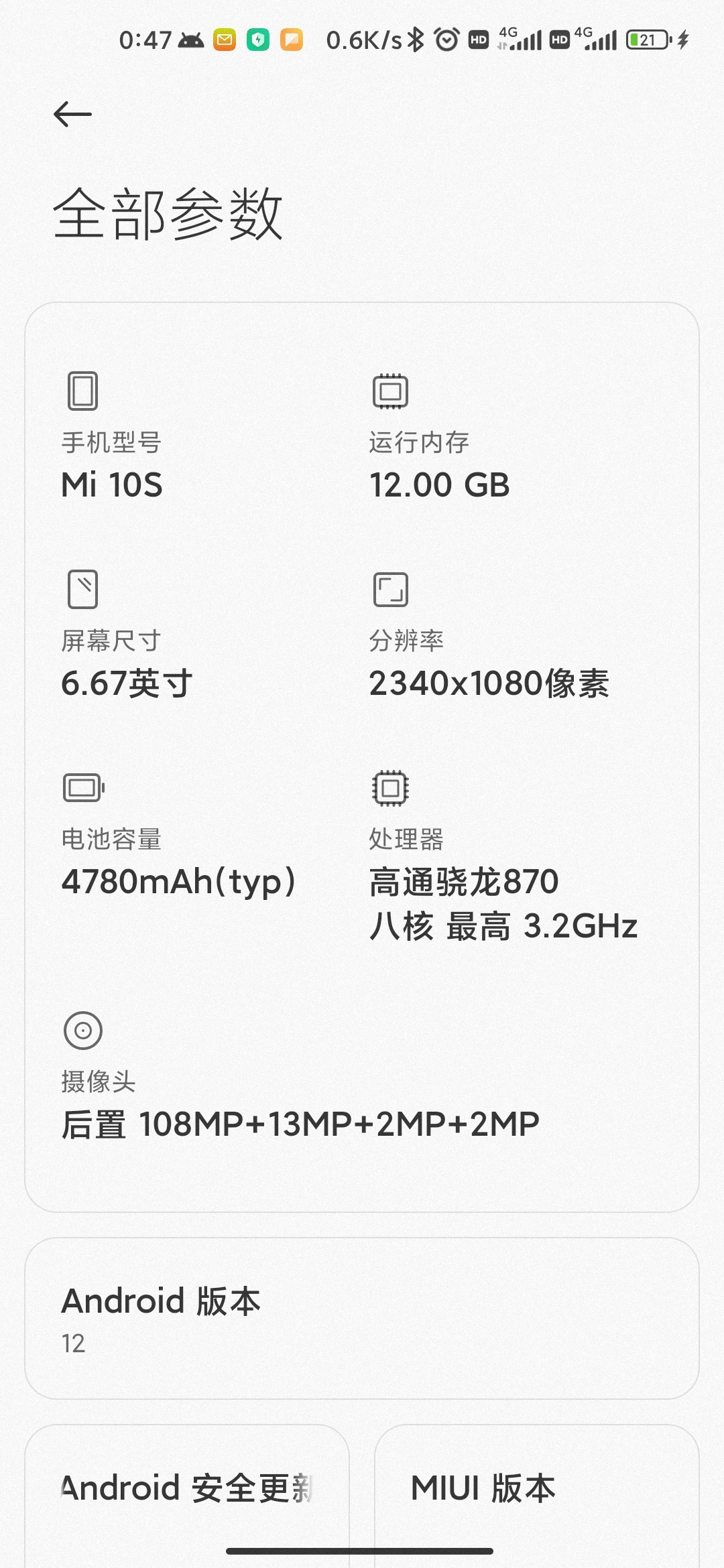Viewport: 724px width, 1568px height.
Task: Go back using the arrow icon
Action: point(72,114)
